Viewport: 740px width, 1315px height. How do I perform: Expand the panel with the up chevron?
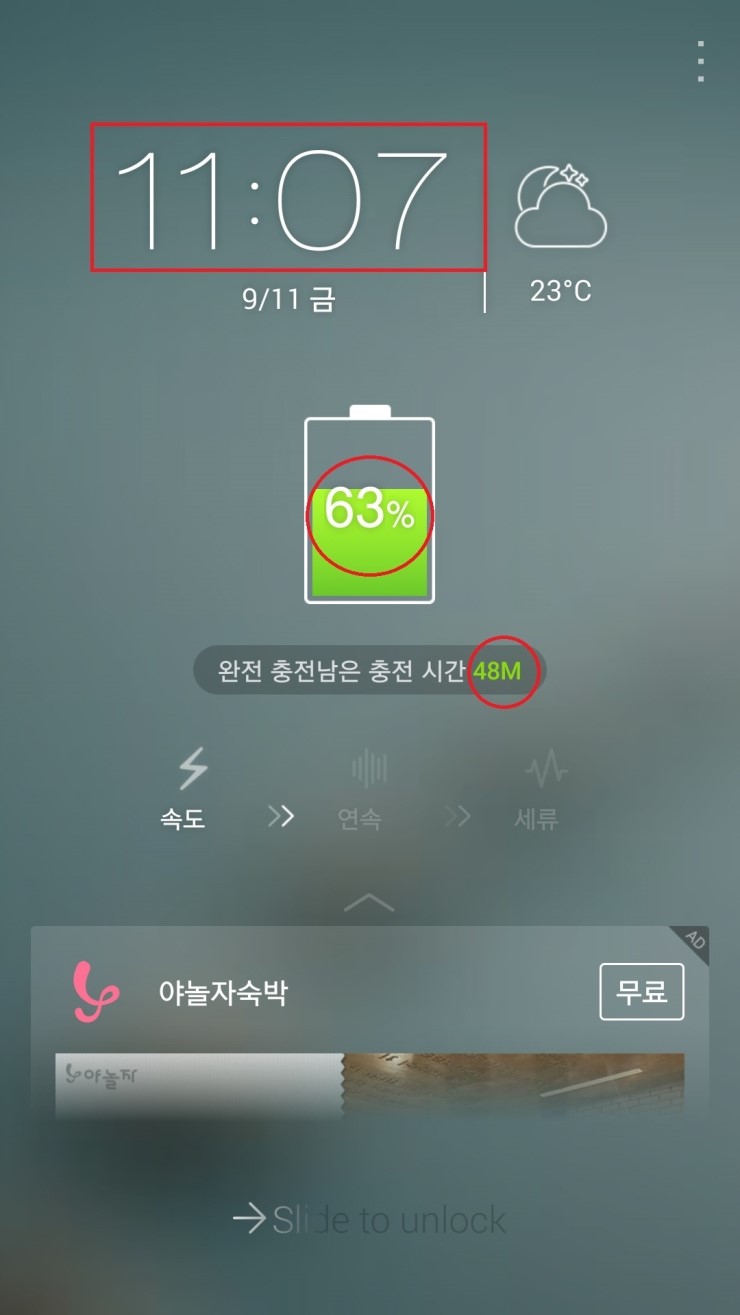[x=369, y=903]
